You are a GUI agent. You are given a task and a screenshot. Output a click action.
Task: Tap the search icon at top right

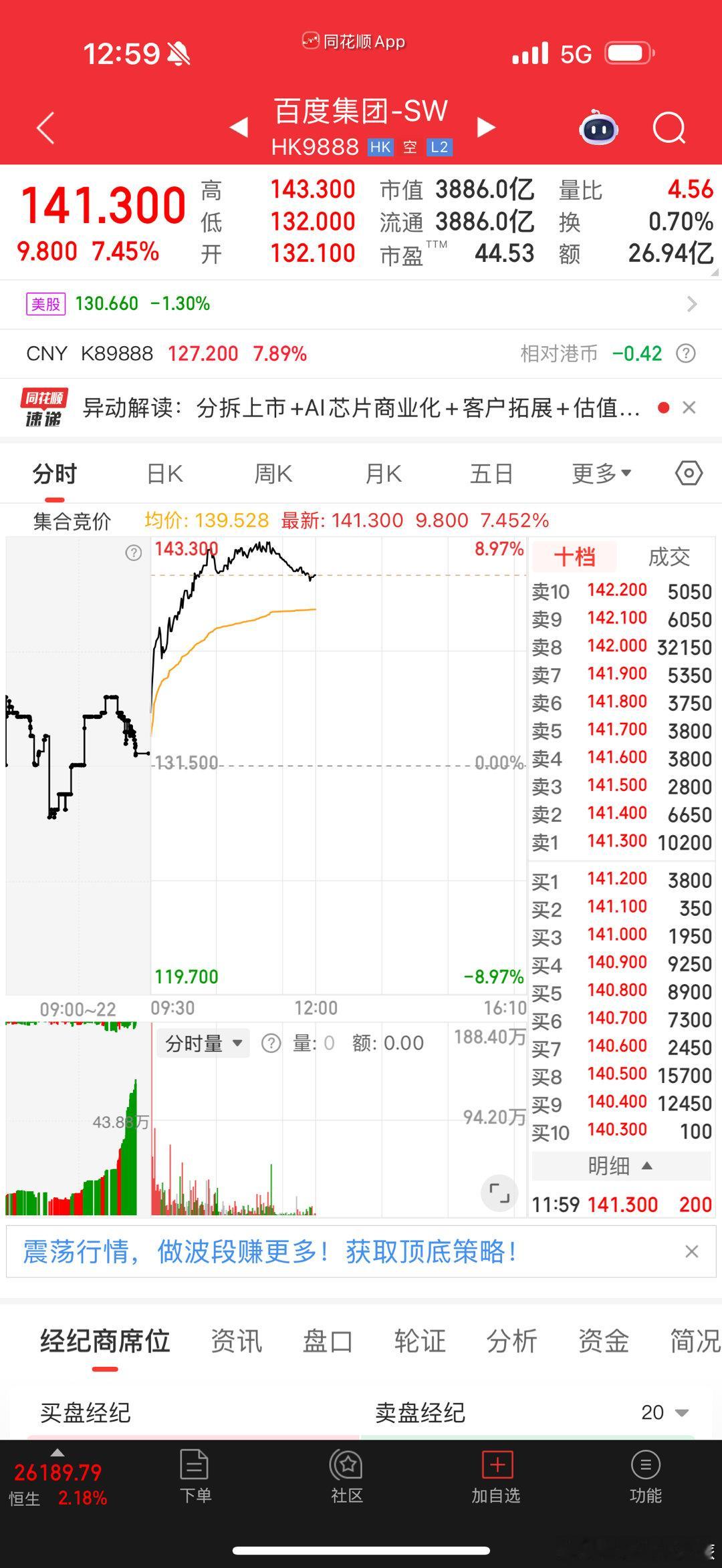click(x=669, y=128)
